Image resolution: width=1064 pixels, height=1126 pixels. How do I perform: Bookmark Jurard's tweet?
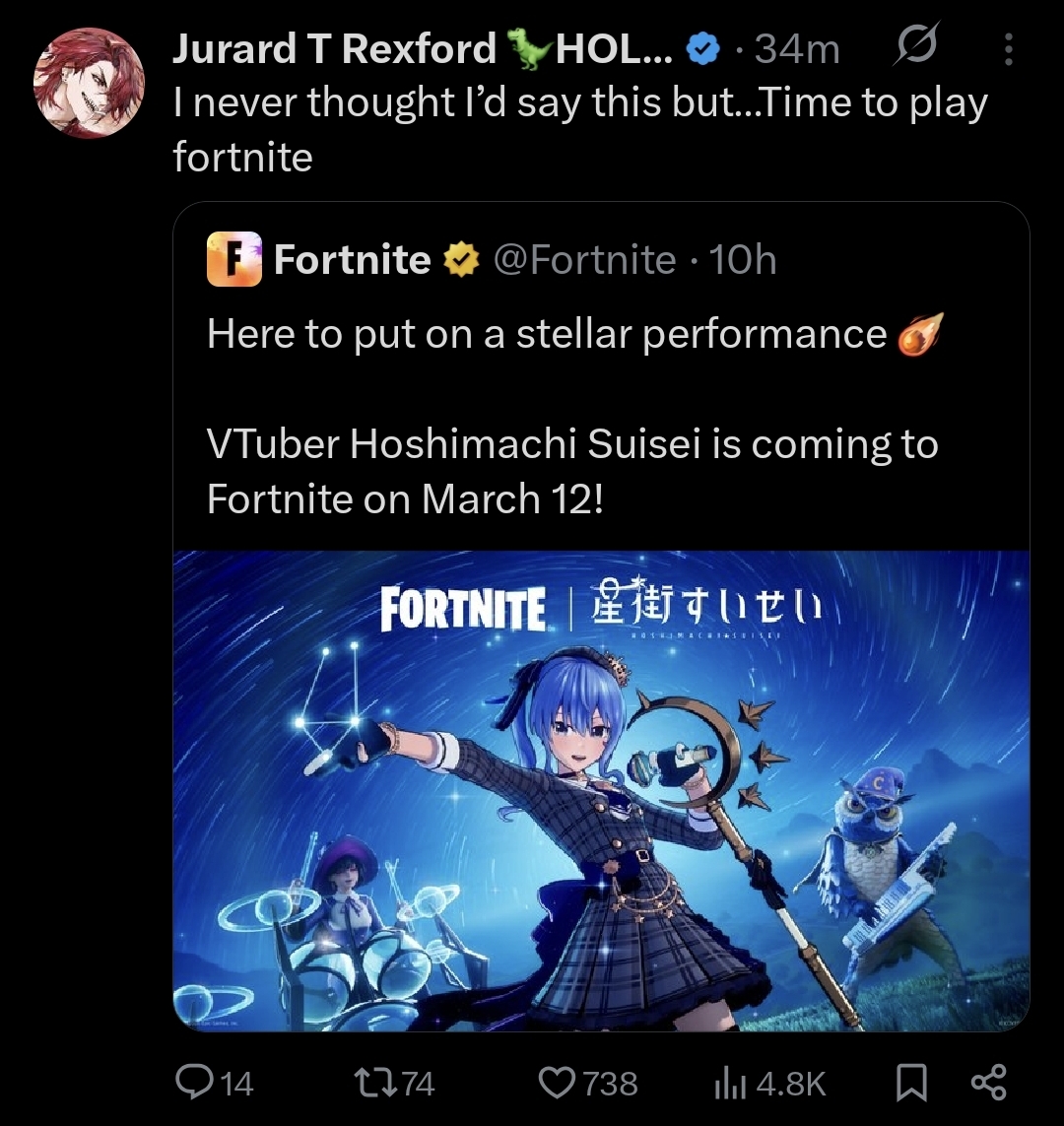click(912, 1083)
